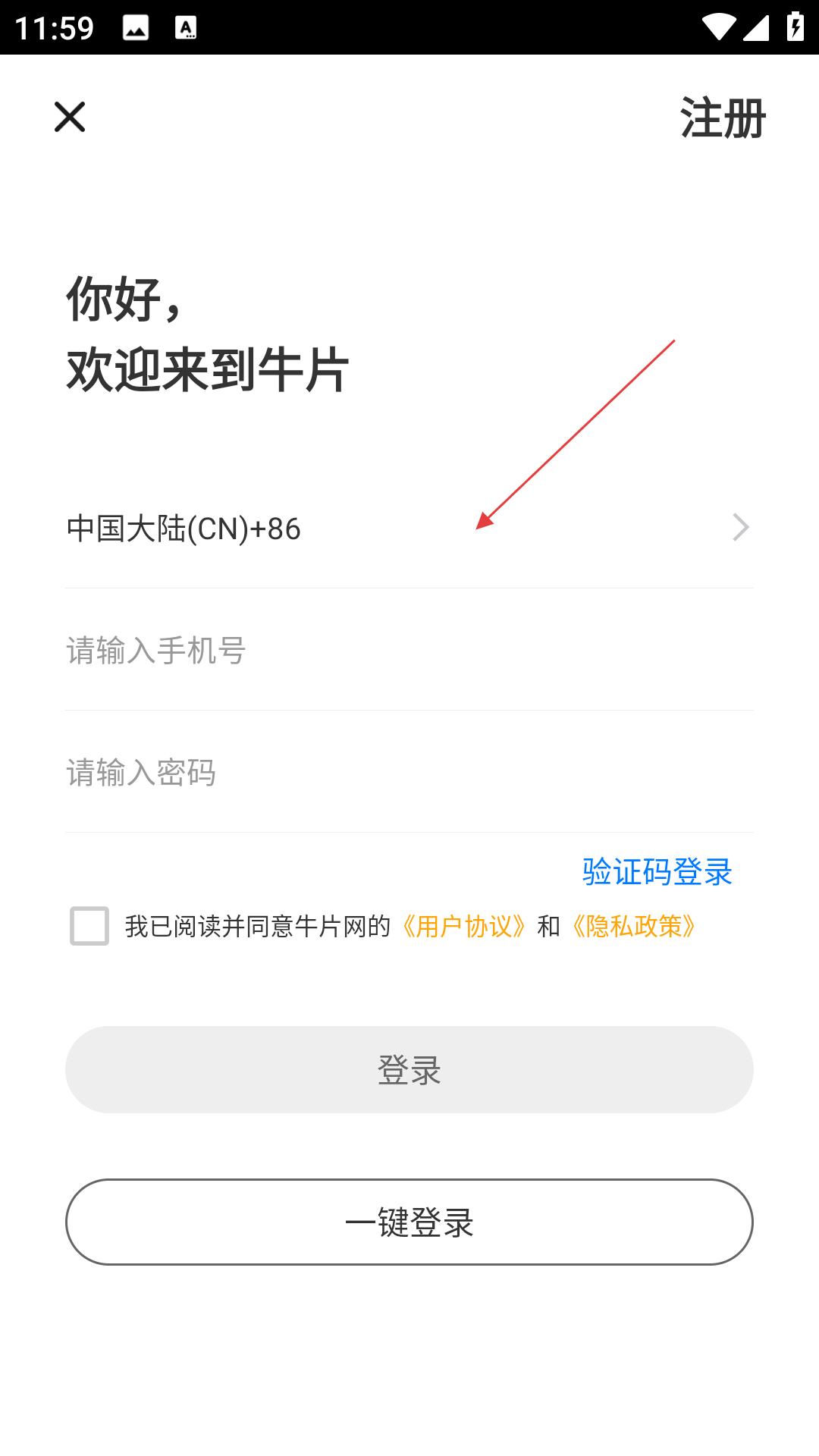This screenshot has height=1456, width=819.
Task: Open the 中国大陆(CN)+86 country code picker
Action: click(x=409, y=529)
